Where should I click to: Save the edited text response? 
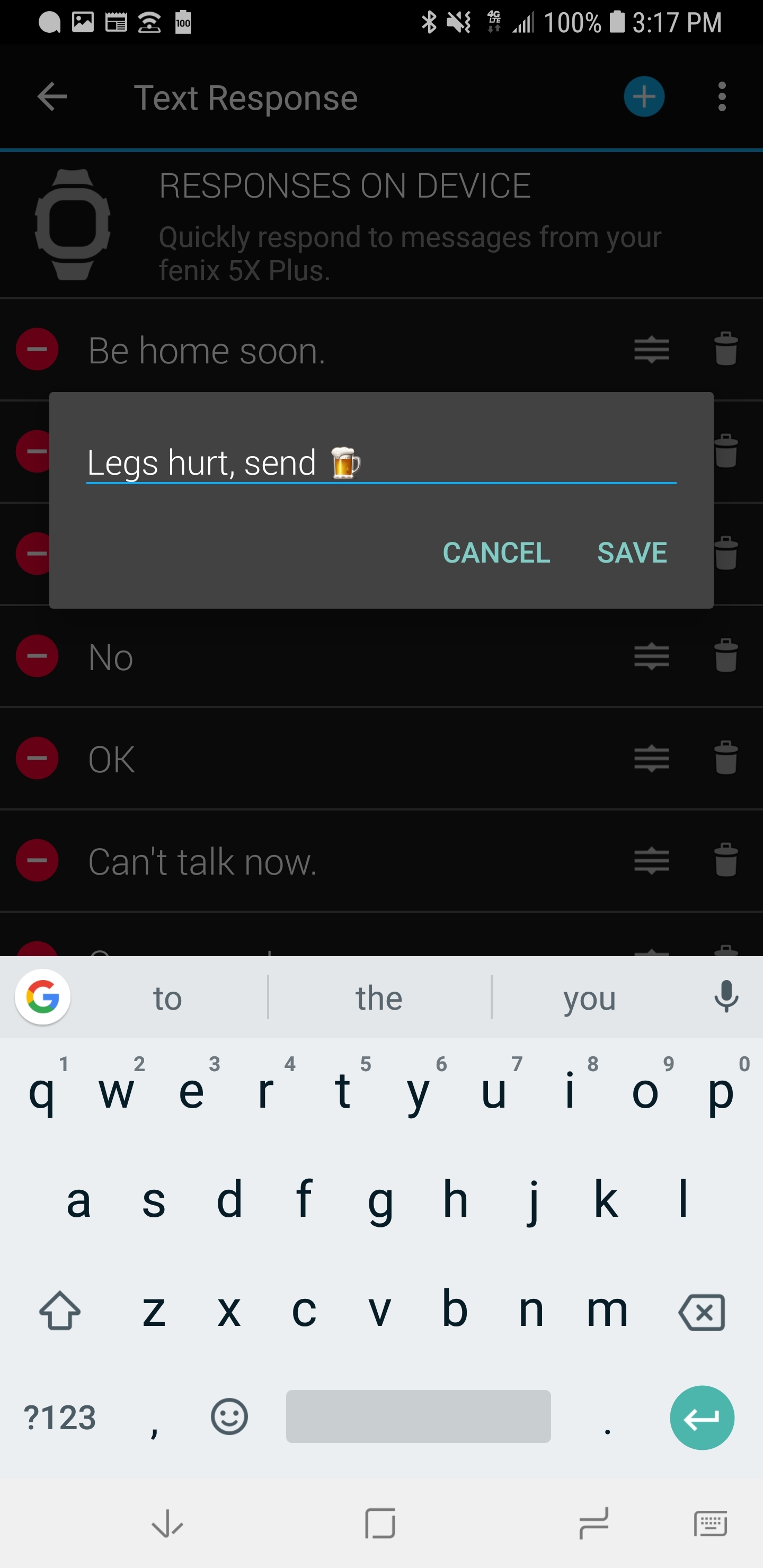click(x=632, y=552)
